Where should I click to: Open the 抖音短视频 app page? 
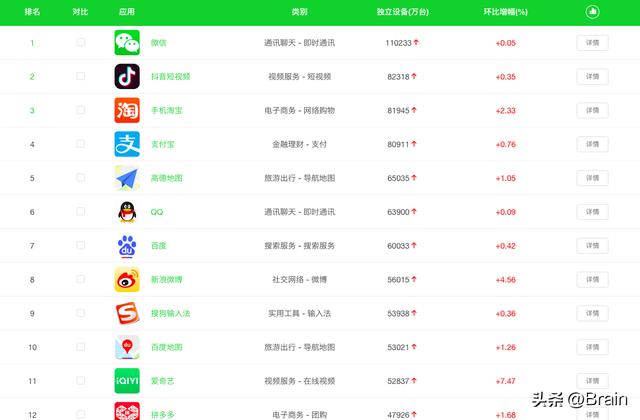pos(170,77)
